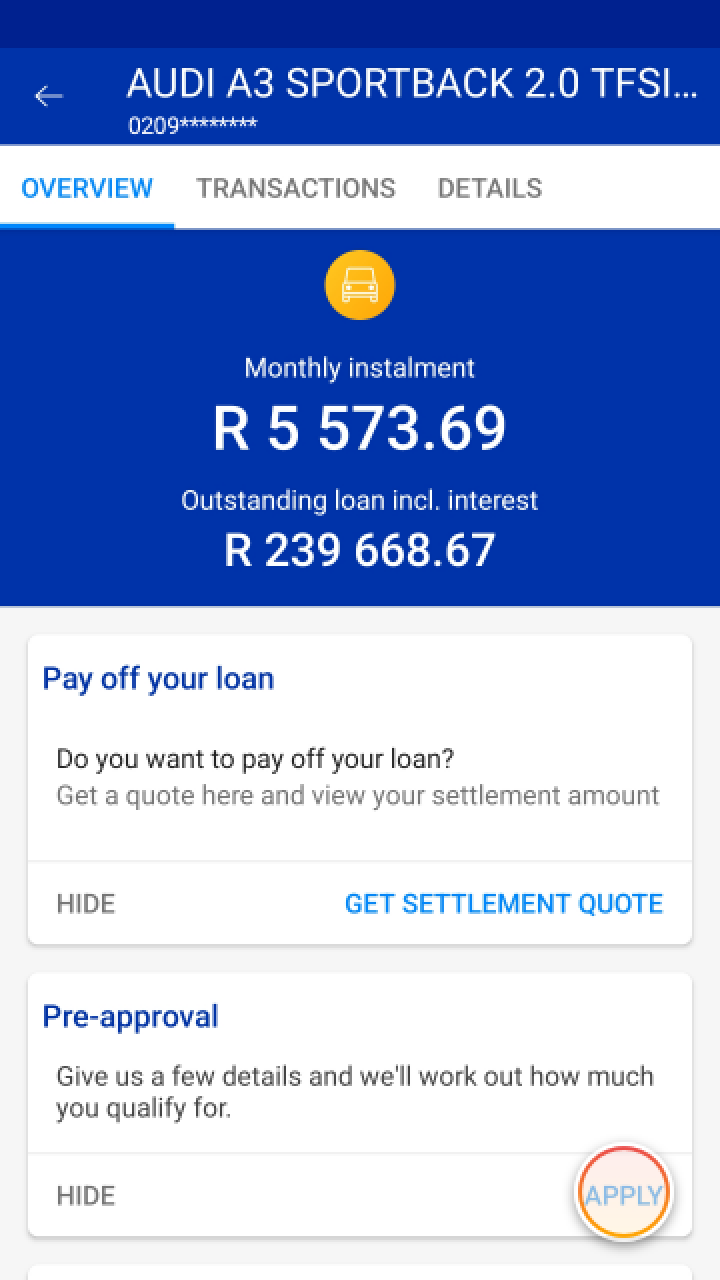The height and width of the screenshot is (1280, 720).
Task: Go back using the arrow
Action: (48, 96)
